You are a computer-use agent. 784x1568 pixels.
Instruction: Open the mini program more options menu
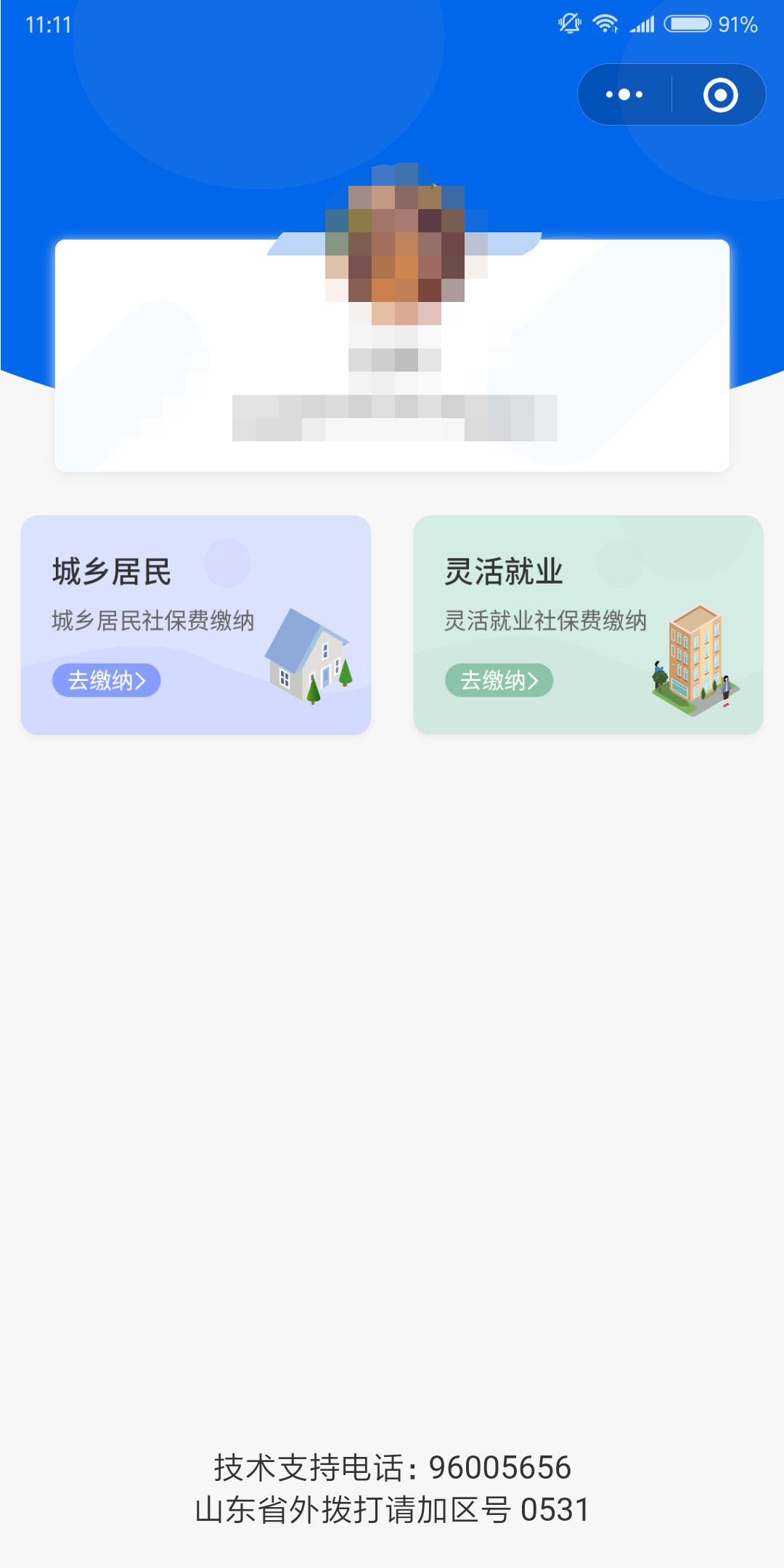624,94
